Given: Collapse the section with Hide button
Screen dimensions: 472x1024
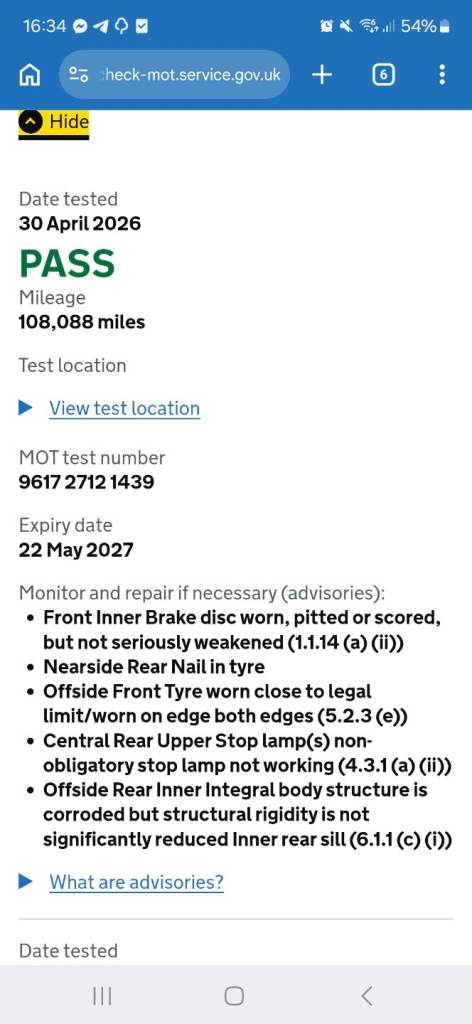Looking at the screenshot, I should 54,122.
